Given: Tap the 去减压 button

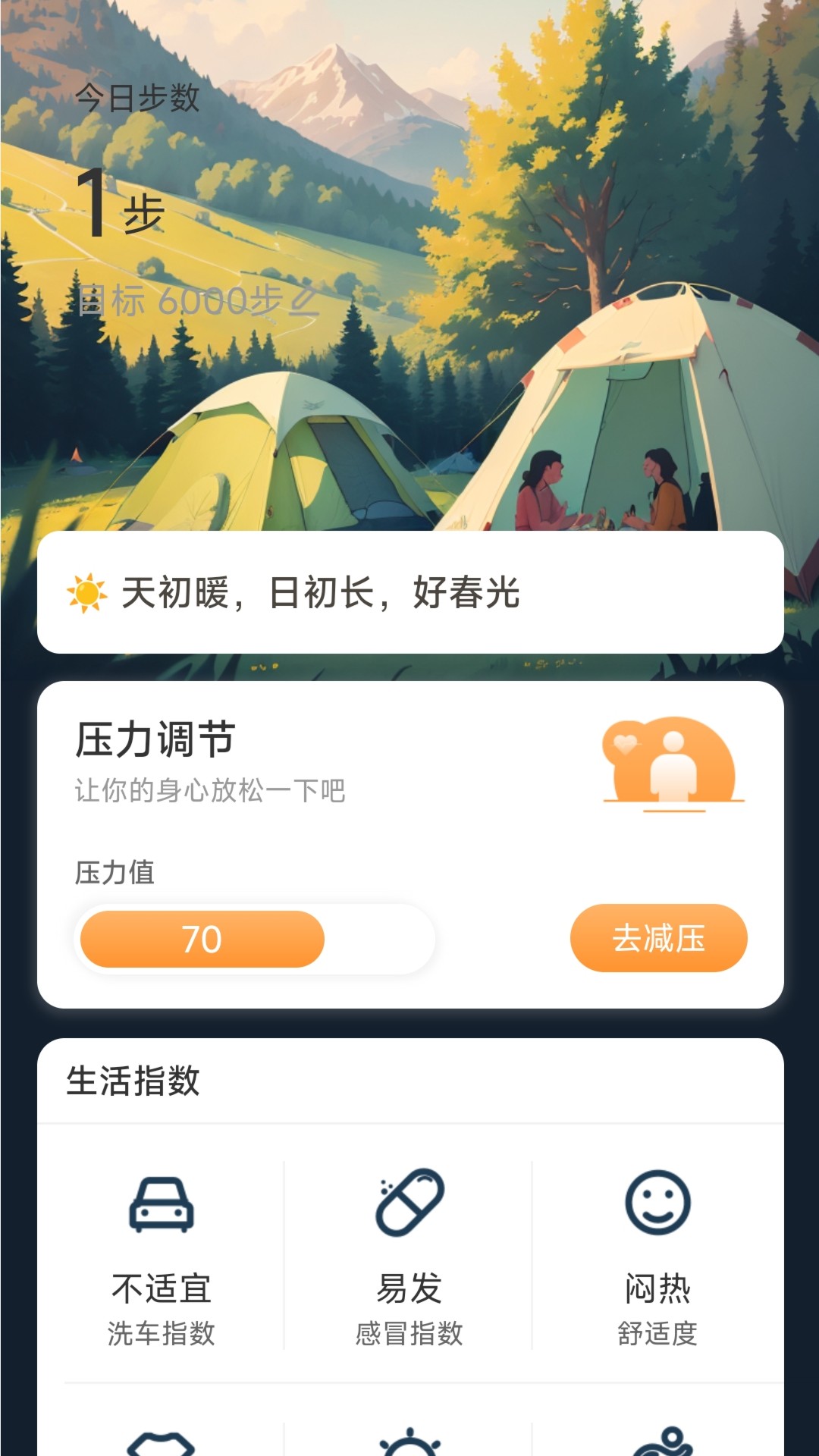Looking at the screenshot, I should point(658,938).
